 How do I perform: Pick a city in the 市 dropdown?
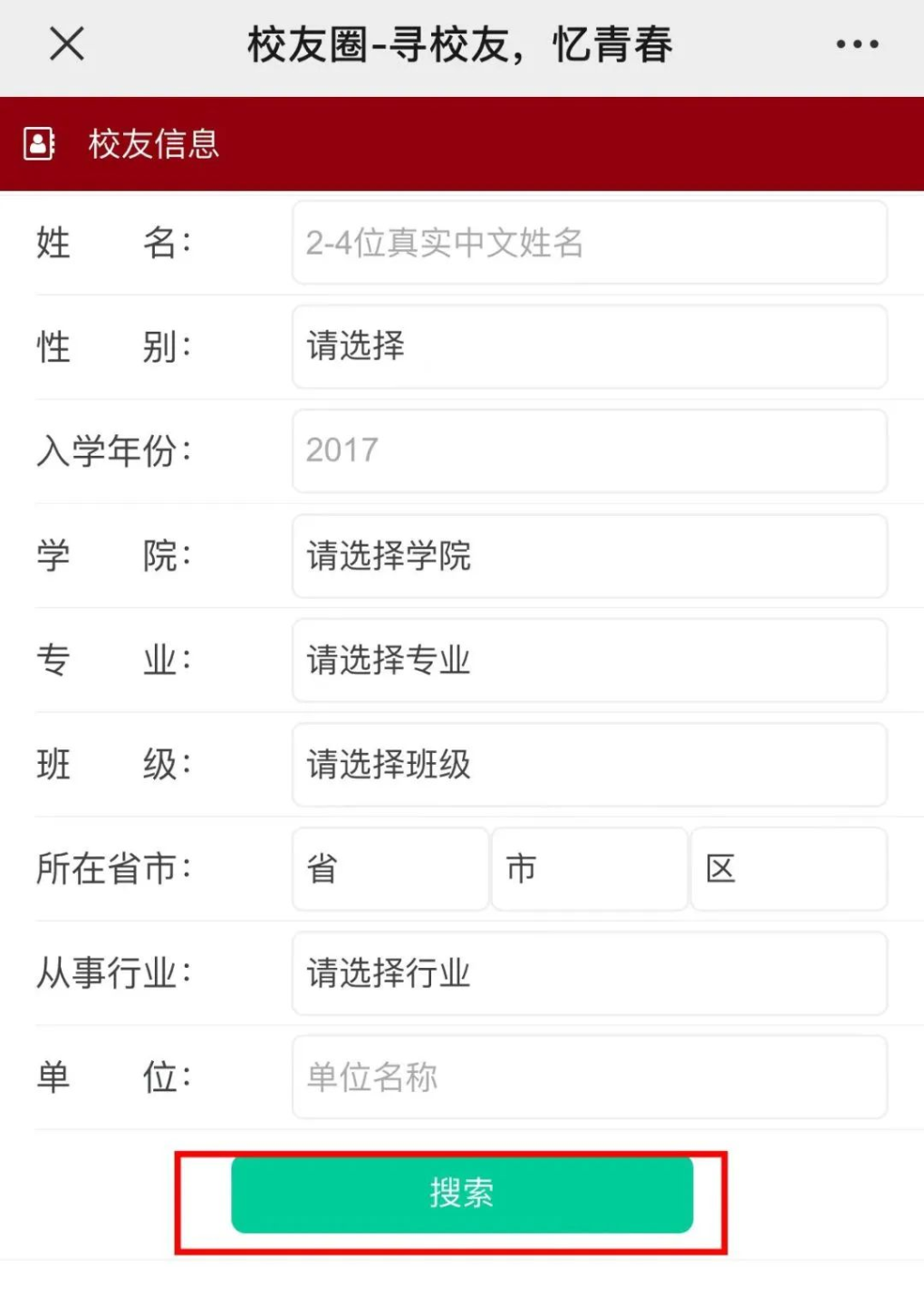pos(589,868)
